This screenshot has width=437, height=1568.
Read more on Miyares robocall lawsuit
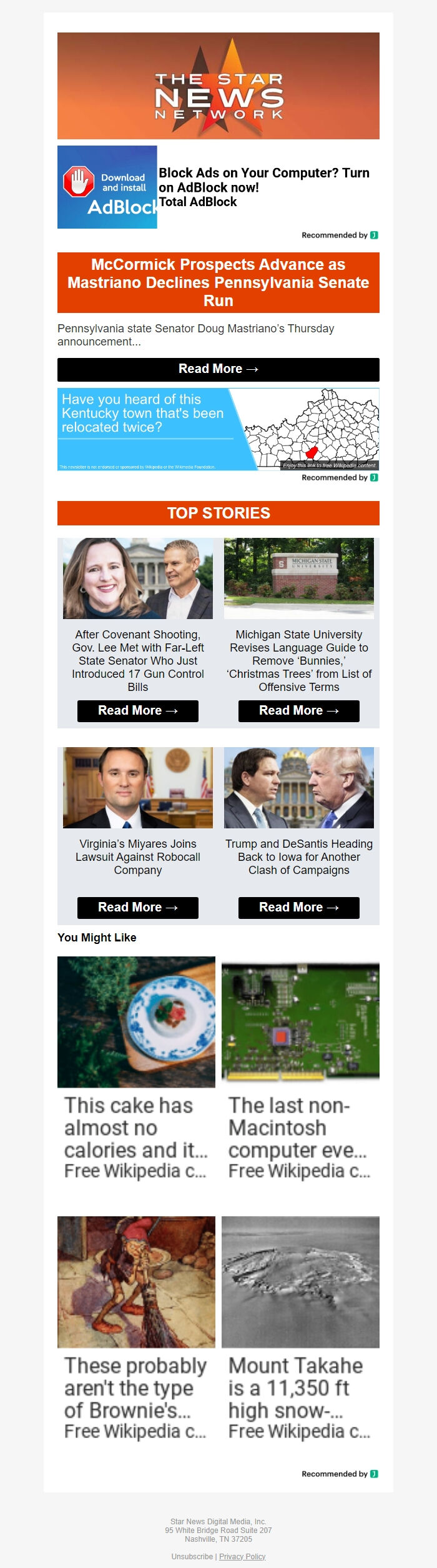click(x=137, y=908)
